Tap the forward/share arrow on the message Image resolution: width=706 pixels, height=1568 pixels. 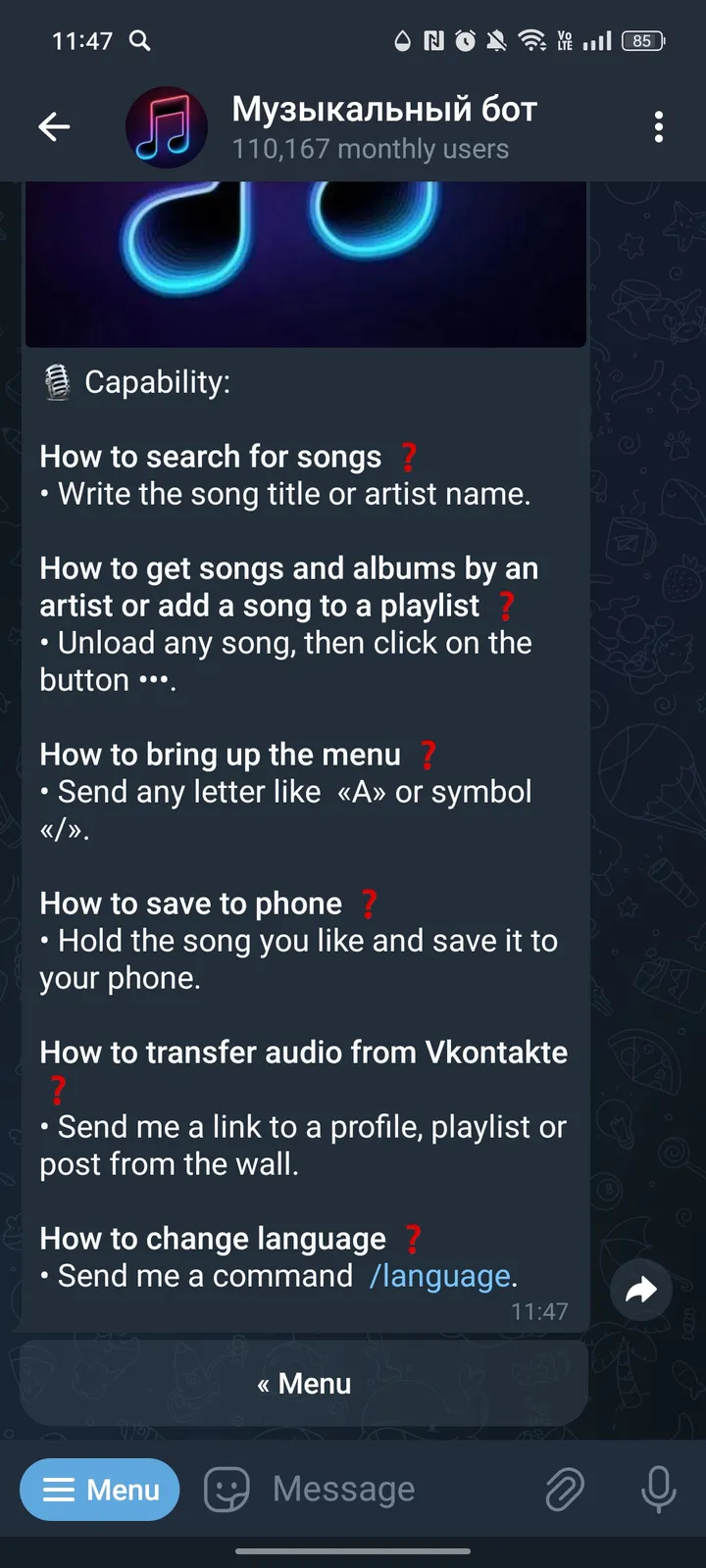[x=641, y=1291]
